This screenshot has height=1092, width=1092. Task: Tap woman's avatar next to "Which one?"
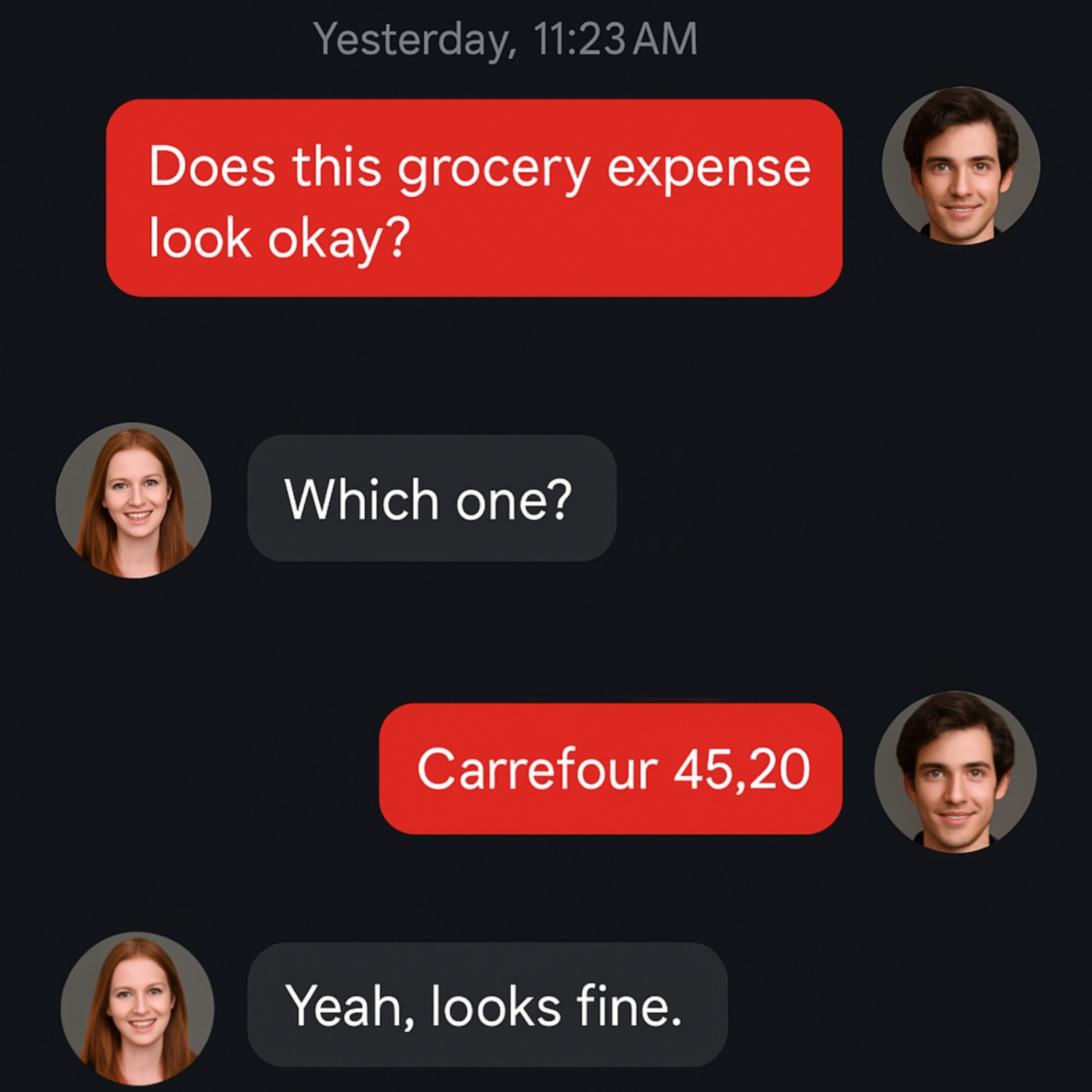click(x=134, y=500)
